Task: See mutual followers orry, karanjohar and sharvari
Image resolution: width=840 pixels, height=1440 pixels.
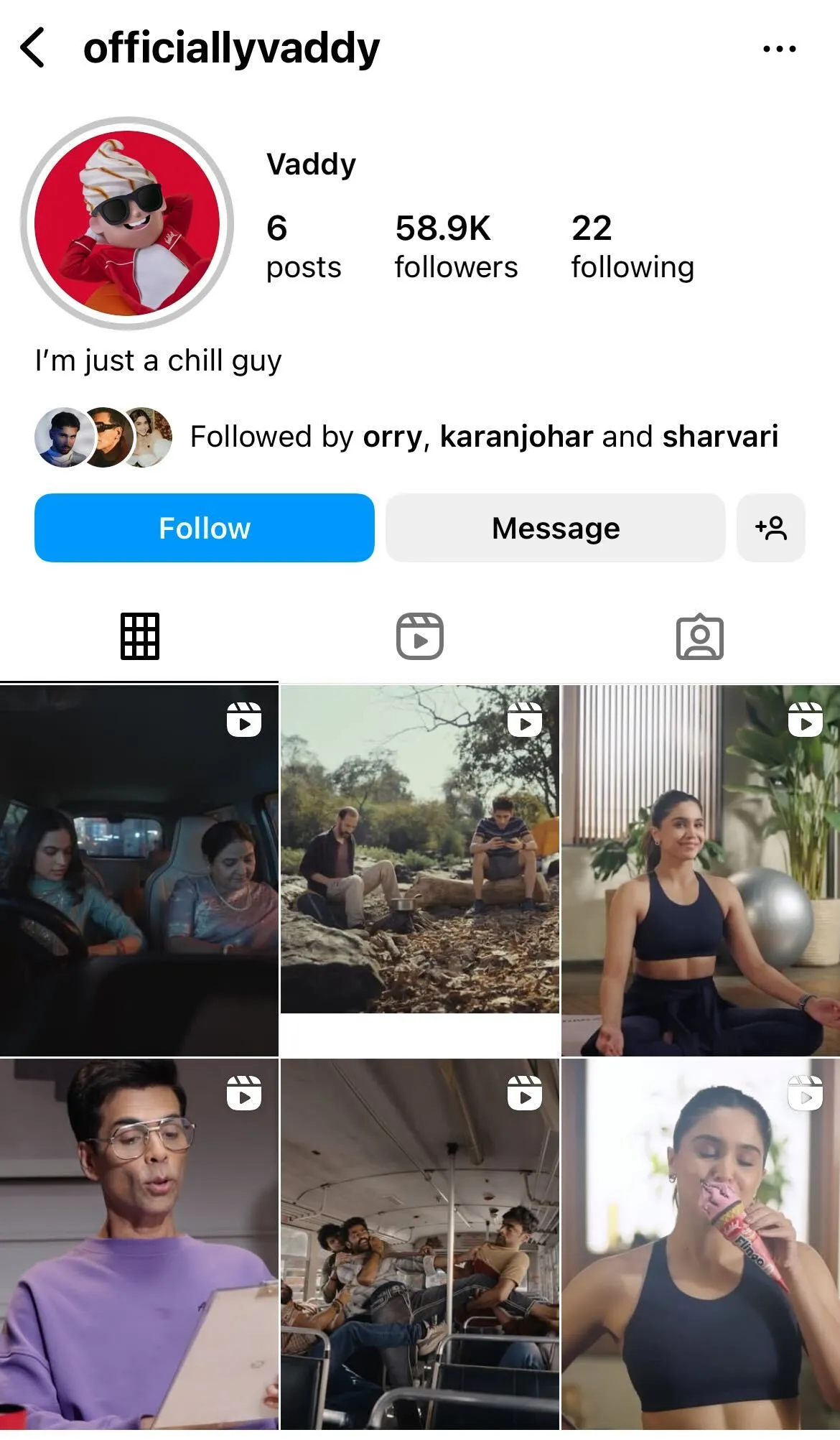Action: pos(482,437)
